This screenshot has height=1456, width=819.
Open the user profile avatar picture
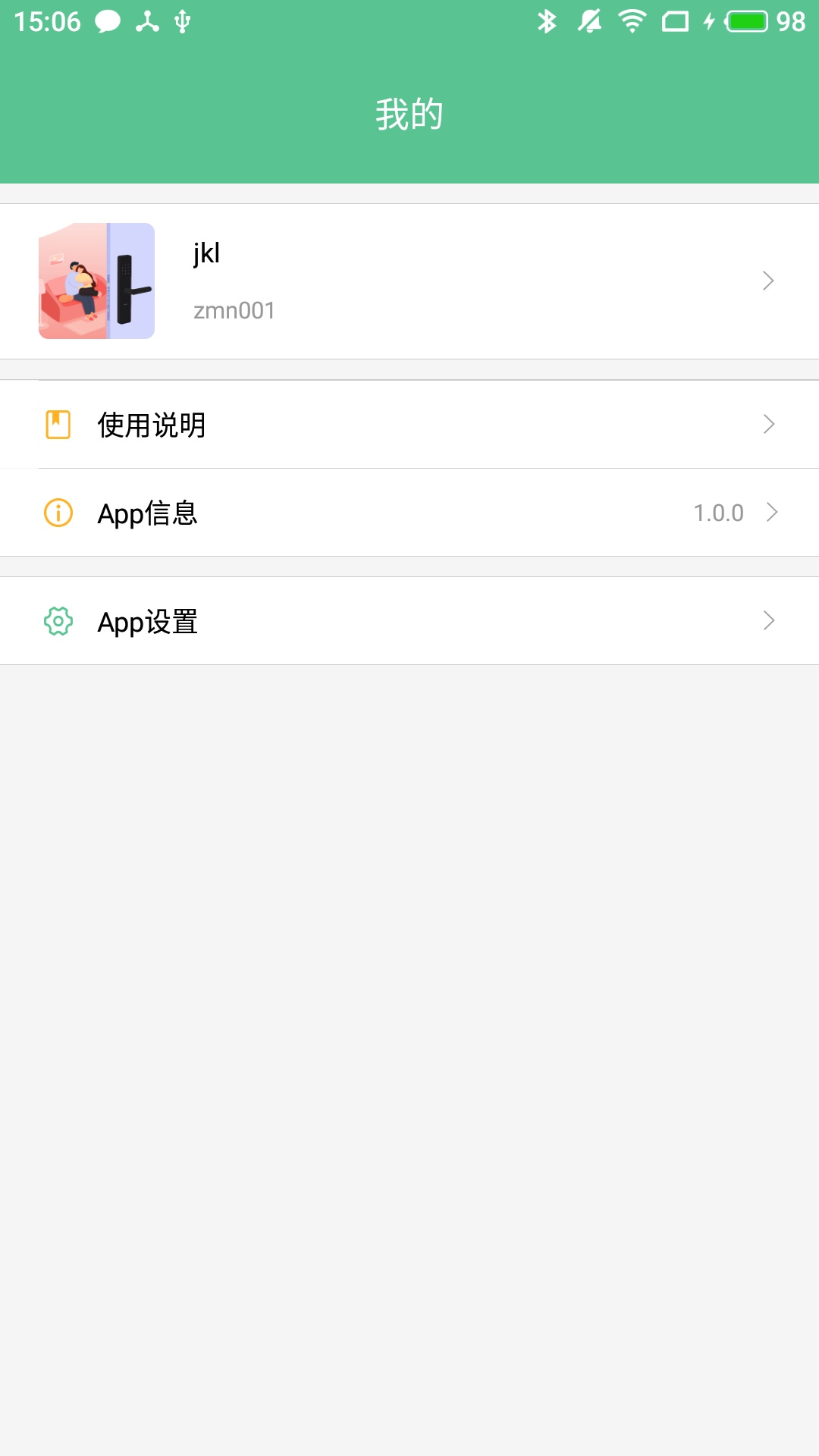pos(97,281)
